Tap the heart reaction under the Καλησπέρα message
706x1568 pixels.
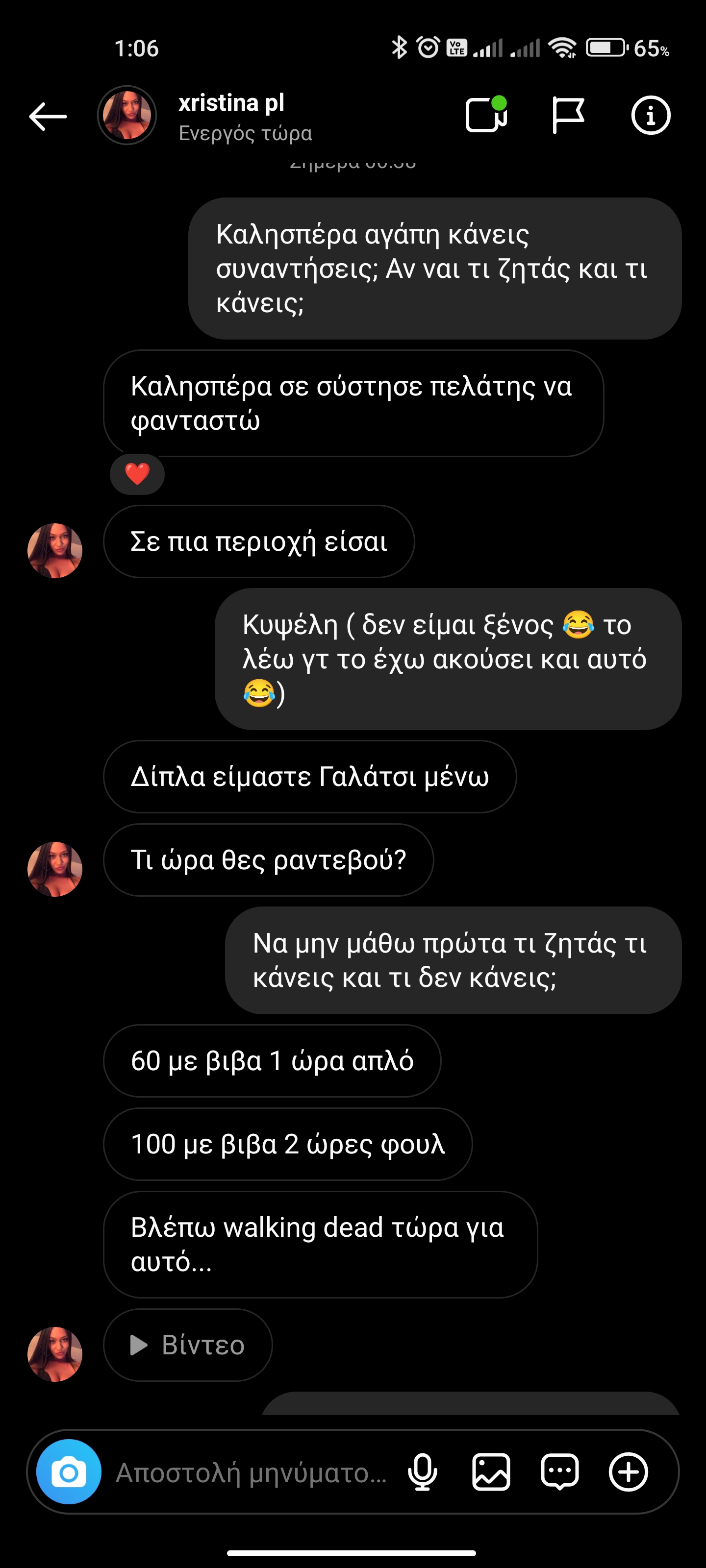(137, 473)
